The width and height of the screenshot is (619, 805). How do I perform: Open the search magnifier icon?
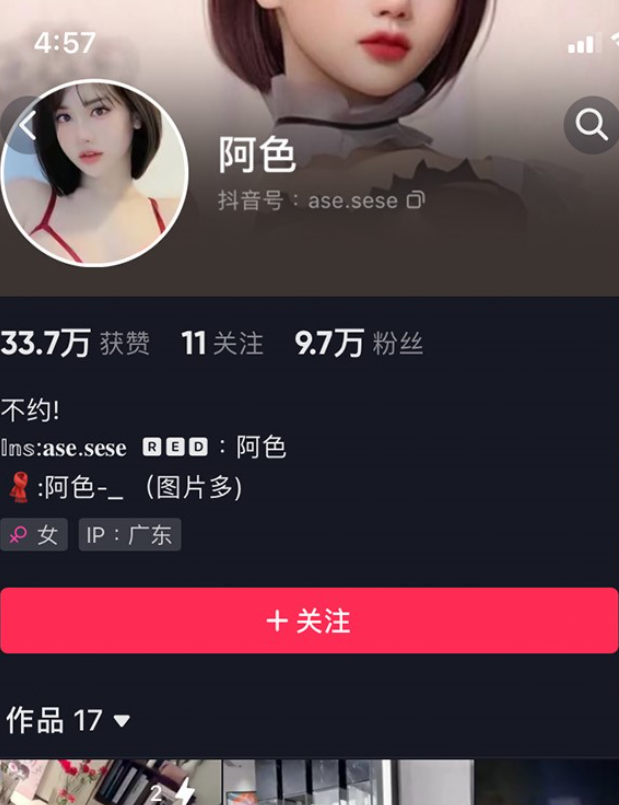(x=591, y=125)
